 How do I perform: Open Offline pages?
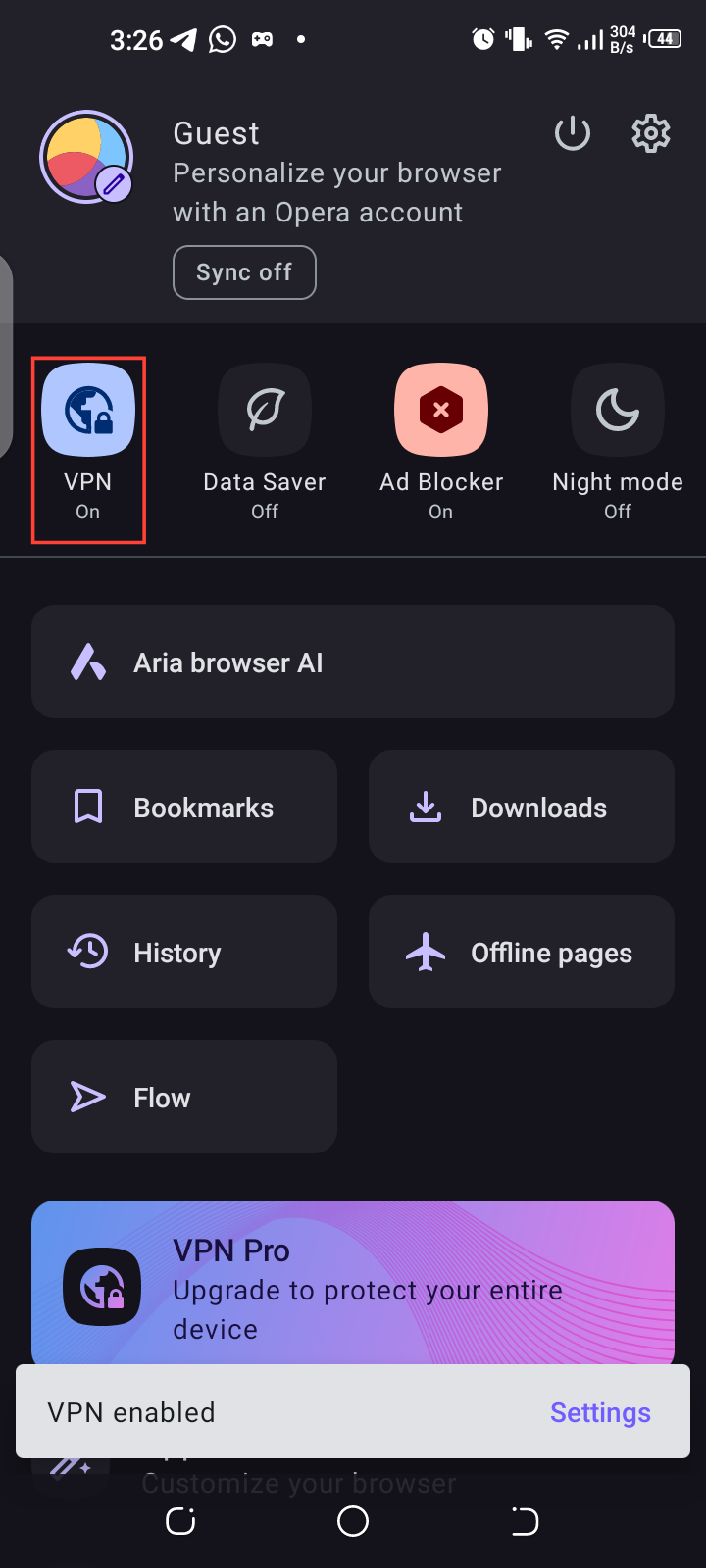point(522,953)
